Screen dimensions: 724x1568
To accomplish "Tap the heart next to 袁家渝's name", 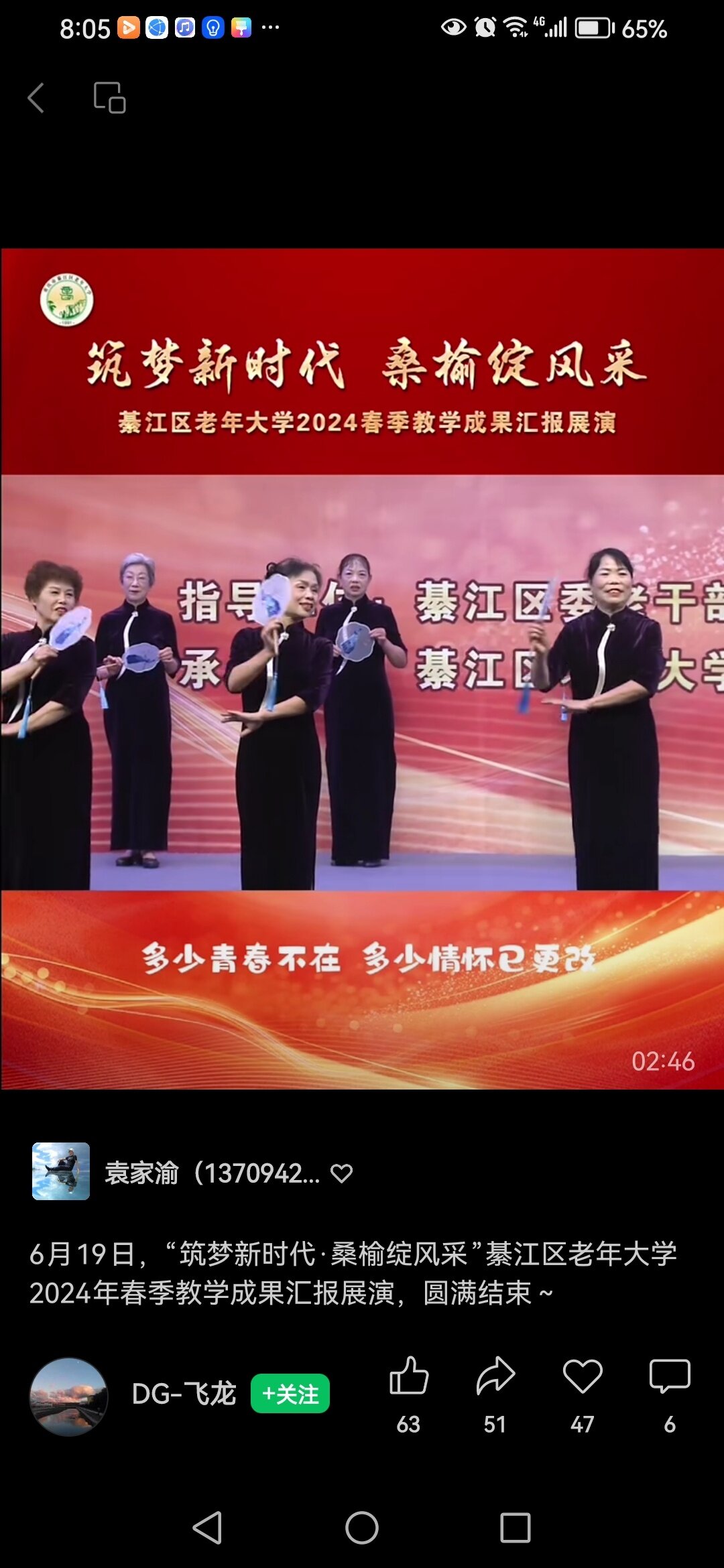I will 342,1173.
